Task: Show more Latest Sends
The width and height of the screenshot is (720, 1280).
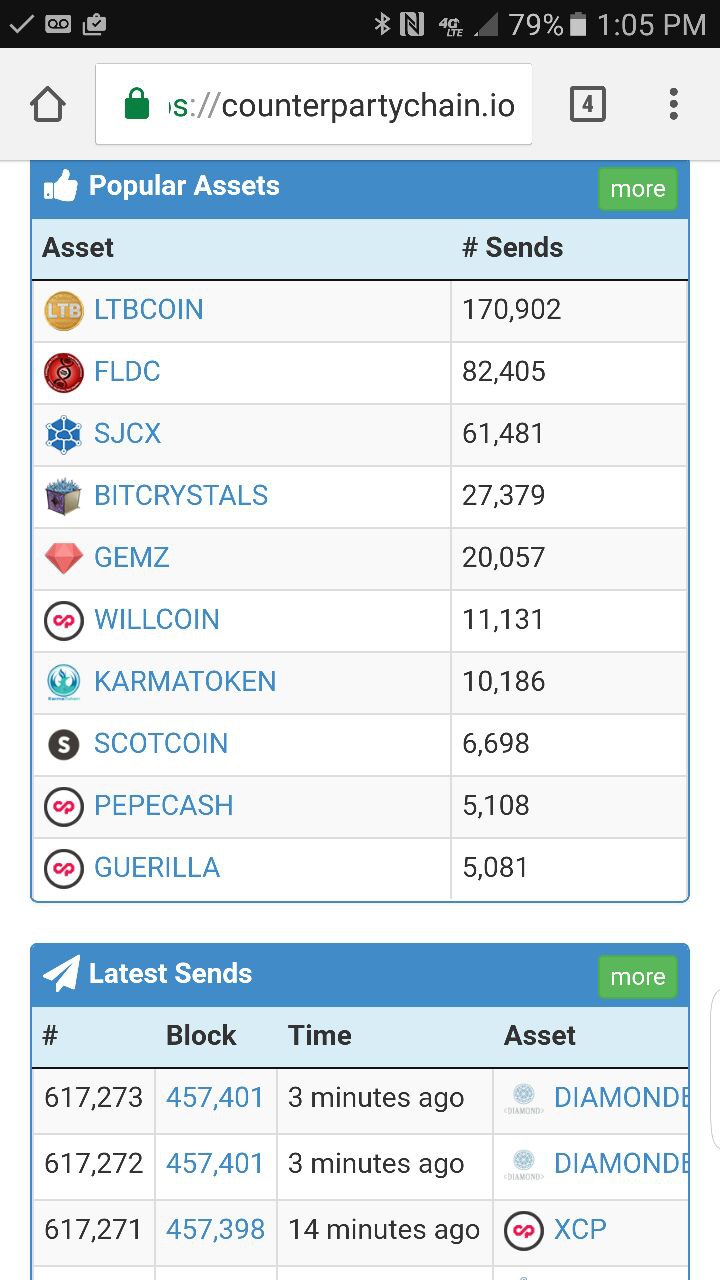Action: (637, 977)
